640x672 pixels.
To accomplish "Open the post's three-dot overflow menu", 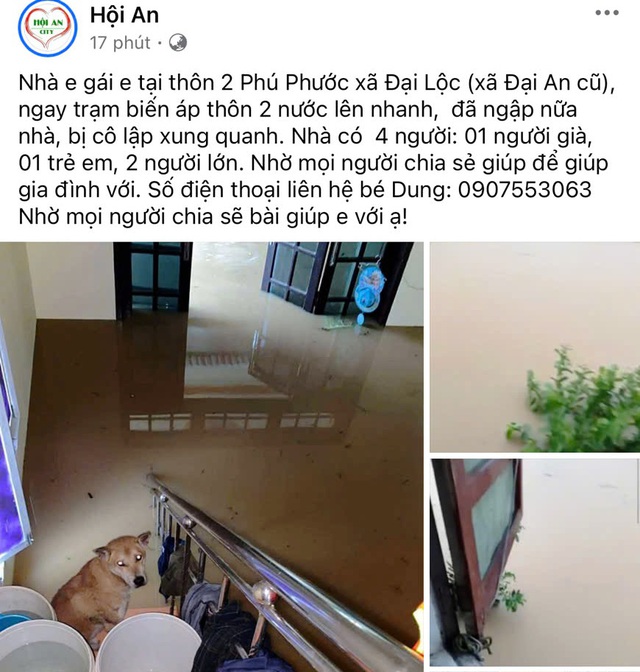I will pyautogui.click(x=606, y=13).
